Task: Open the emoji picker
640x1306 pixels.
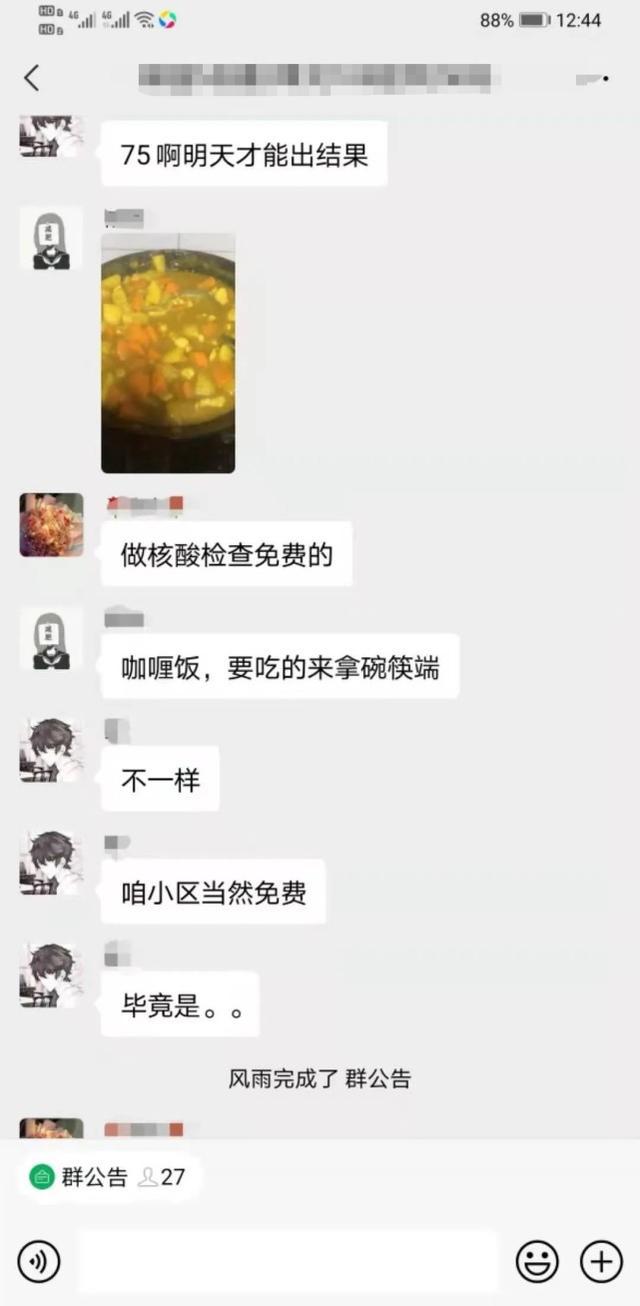Action: pyautogui.click(x=537, y=1262)
